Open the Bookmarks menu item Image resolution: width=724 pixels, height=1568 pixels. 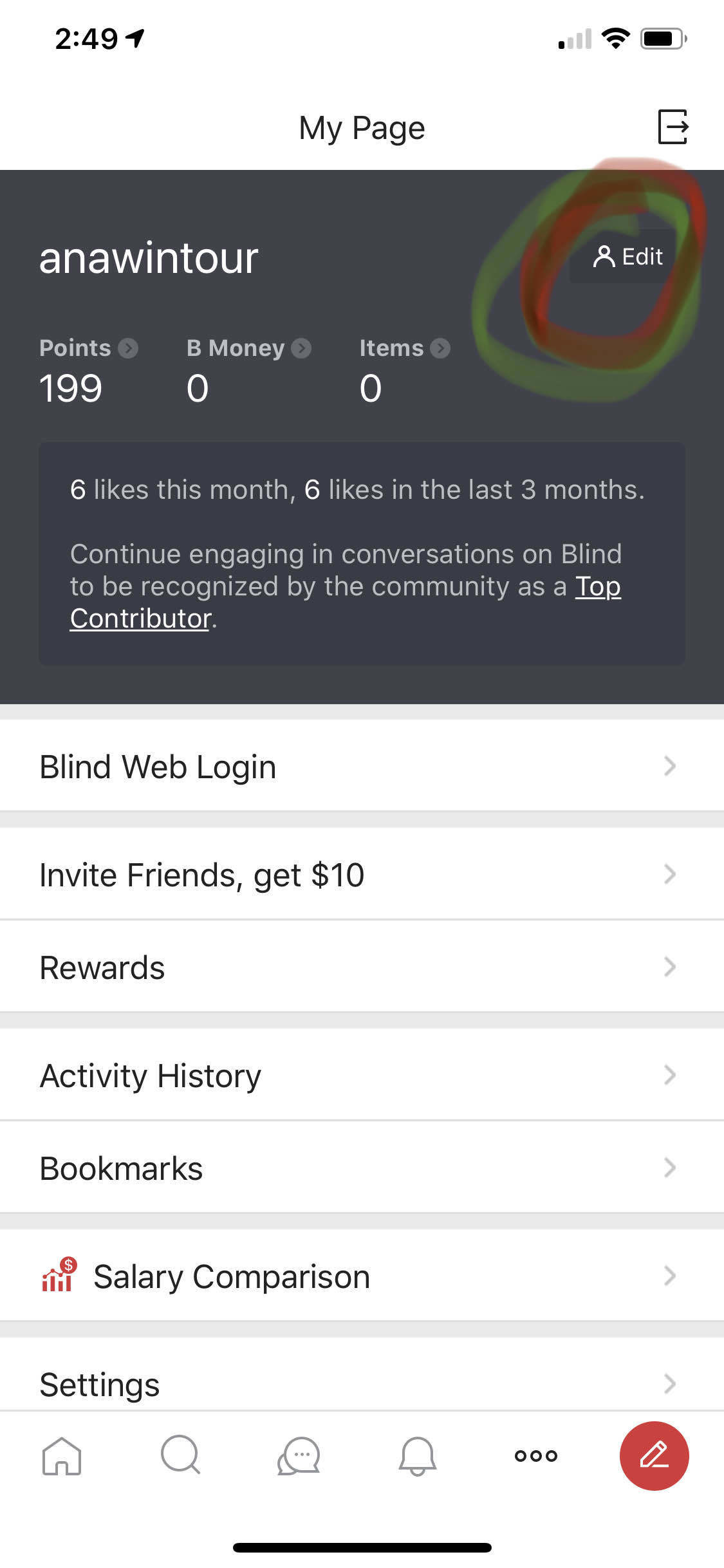pyautogui.click(x=120, y=1168)
